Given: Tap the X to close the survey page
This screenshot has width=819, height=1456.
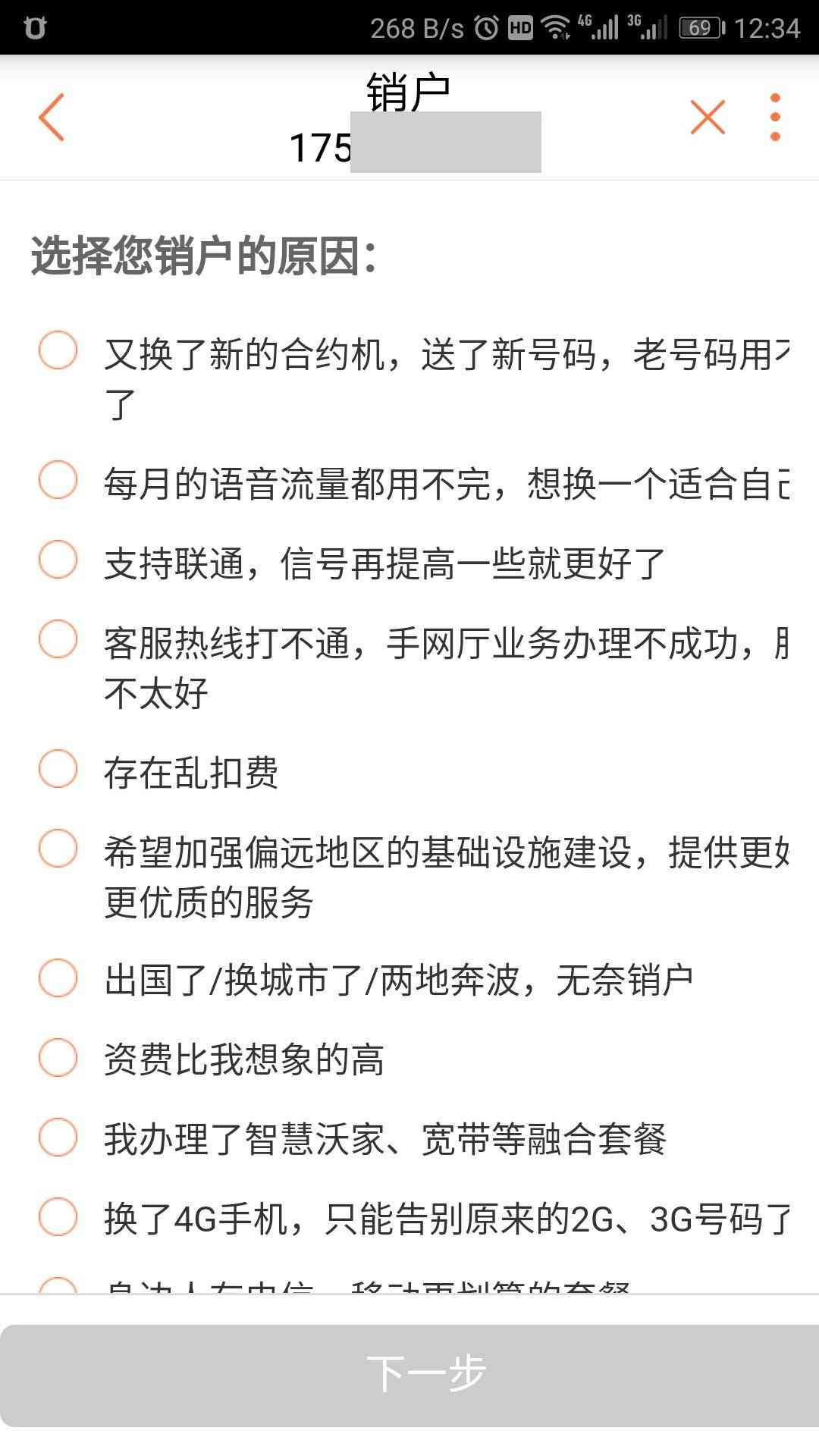Looking at the screenshot, I should (x=706, y=117).
